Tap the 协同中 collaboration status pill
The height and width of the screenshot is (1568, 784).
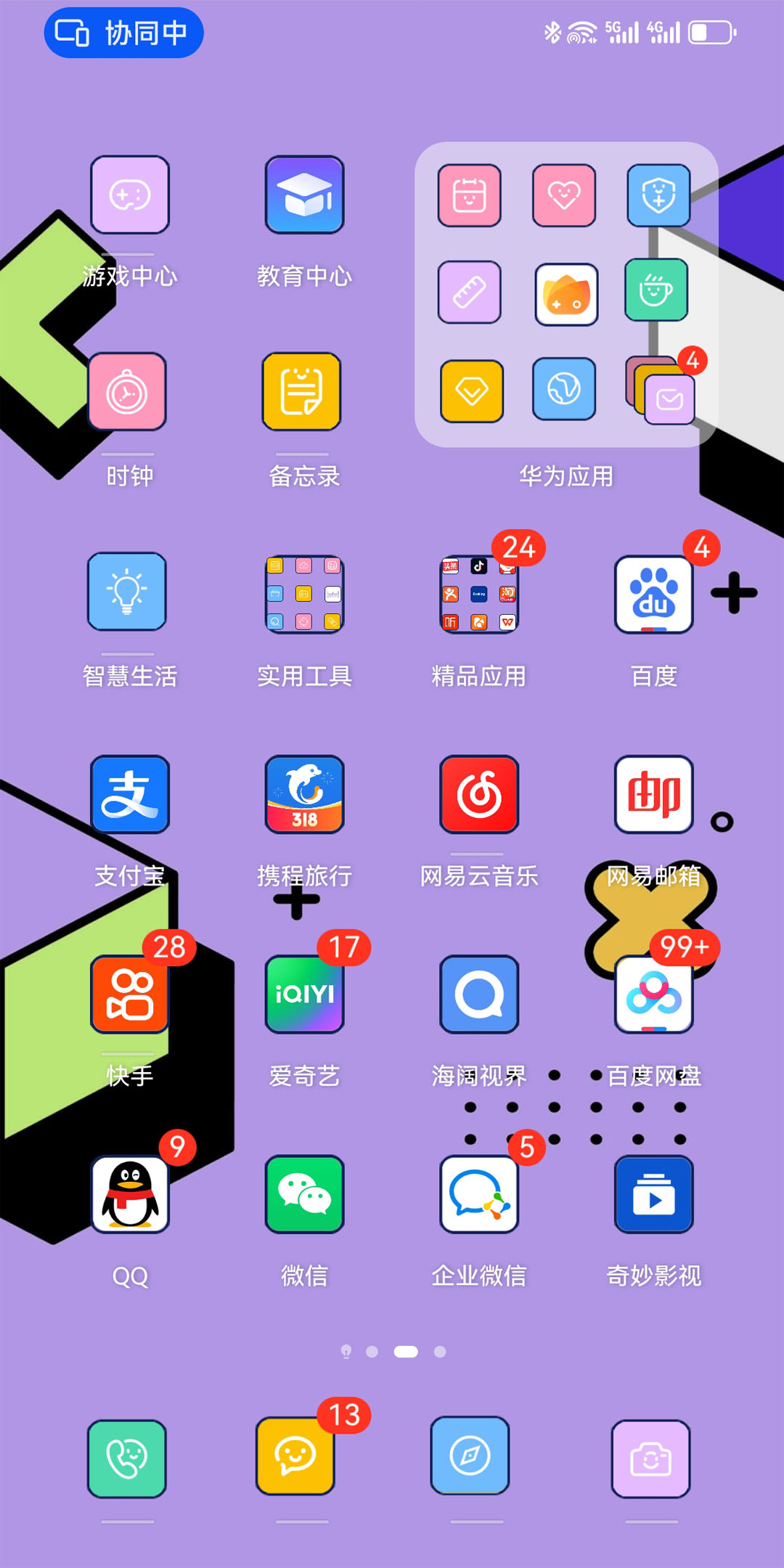(123, 33)
